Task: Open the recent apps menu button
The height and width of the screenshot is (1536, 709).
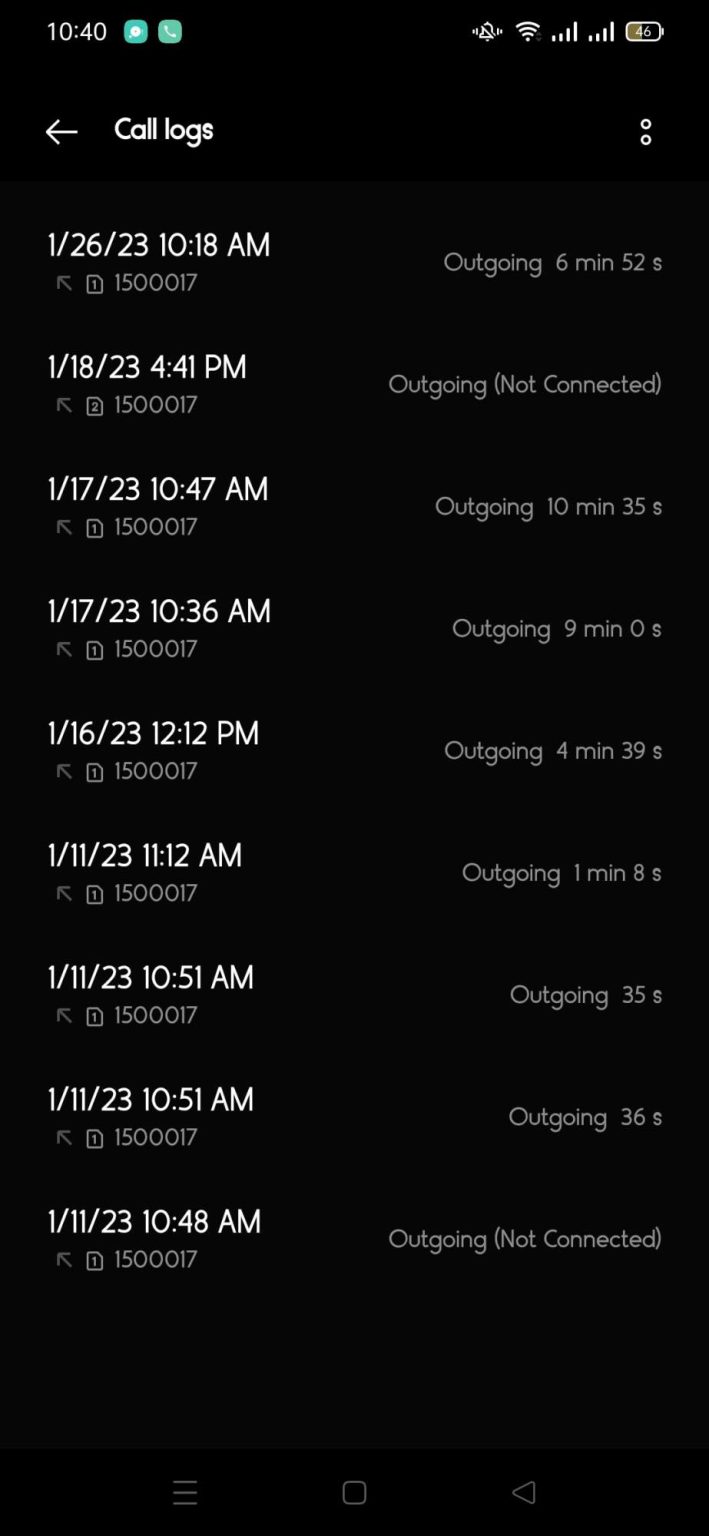Action: coord(185,1492)
